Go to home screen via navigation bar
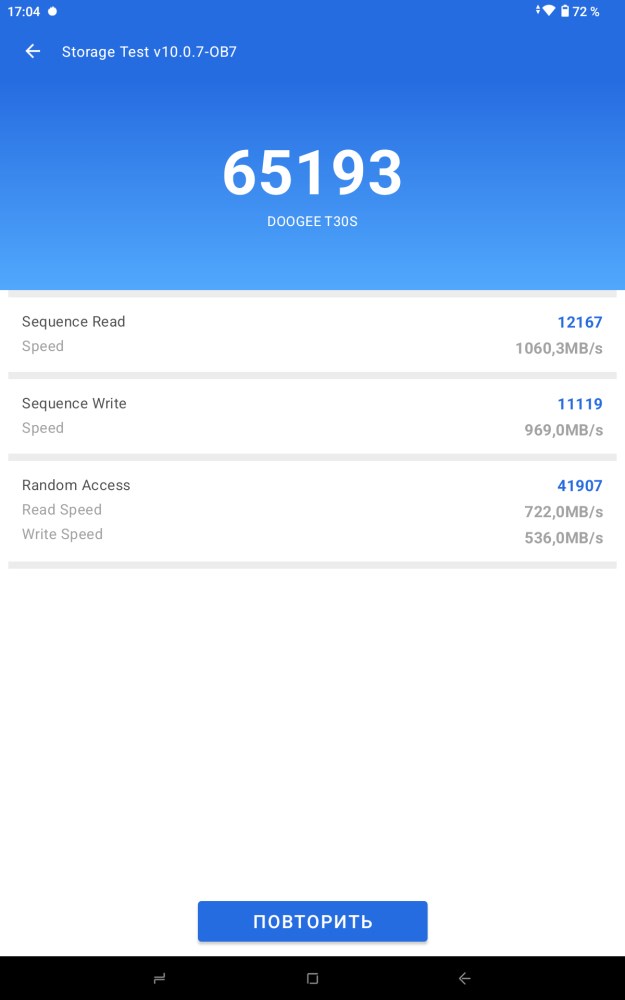The width and height of the screenshot is (625, 1000). point(312,978)
